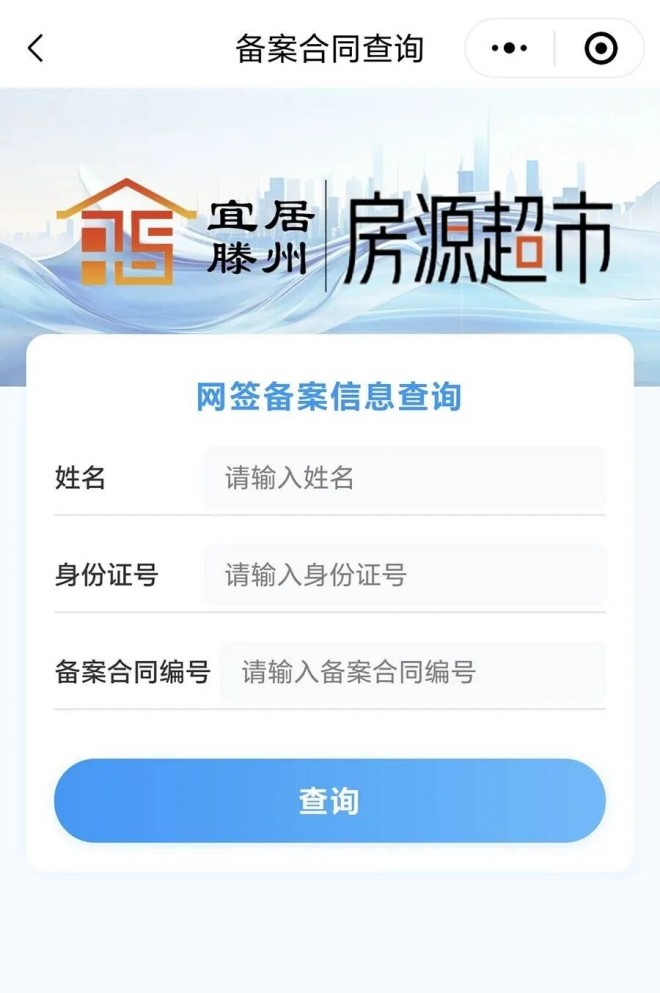This screenshot has height=993, width=660.
Task: Close the mini program with the circle icon
Action: 600,48
